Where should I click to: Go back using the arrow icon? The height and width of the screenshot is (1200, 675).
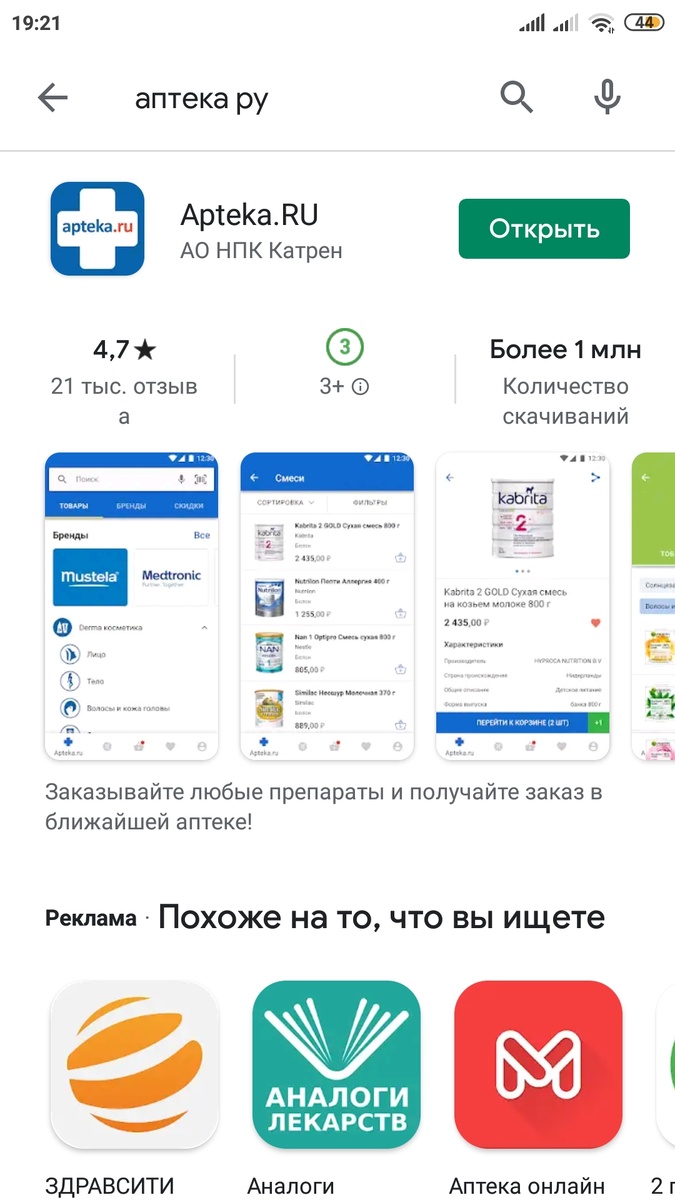click(52, 98)
